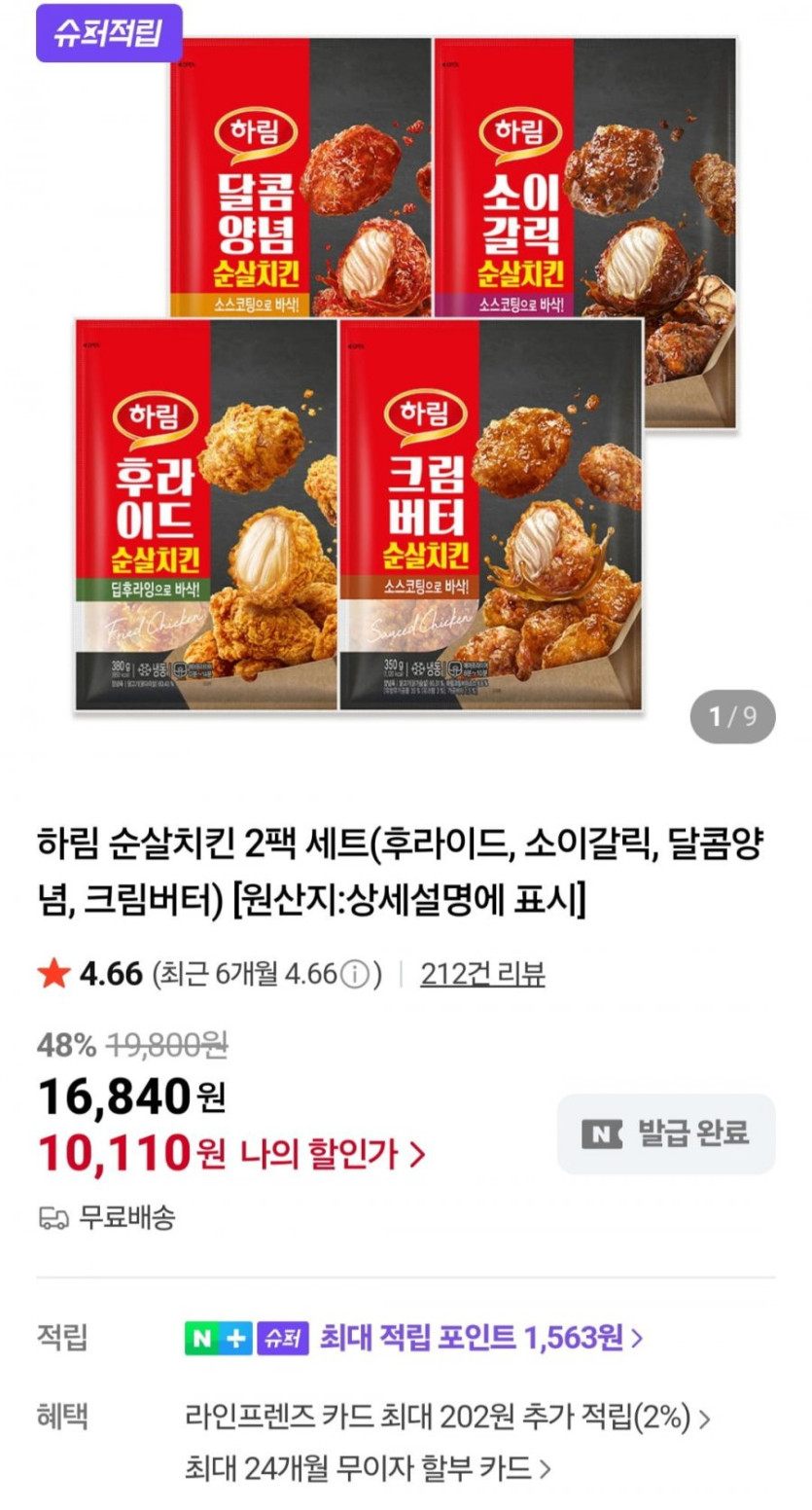Tap the 발급 완료 coupon button
The image size is (812, 1510).
click(666, 1133)
